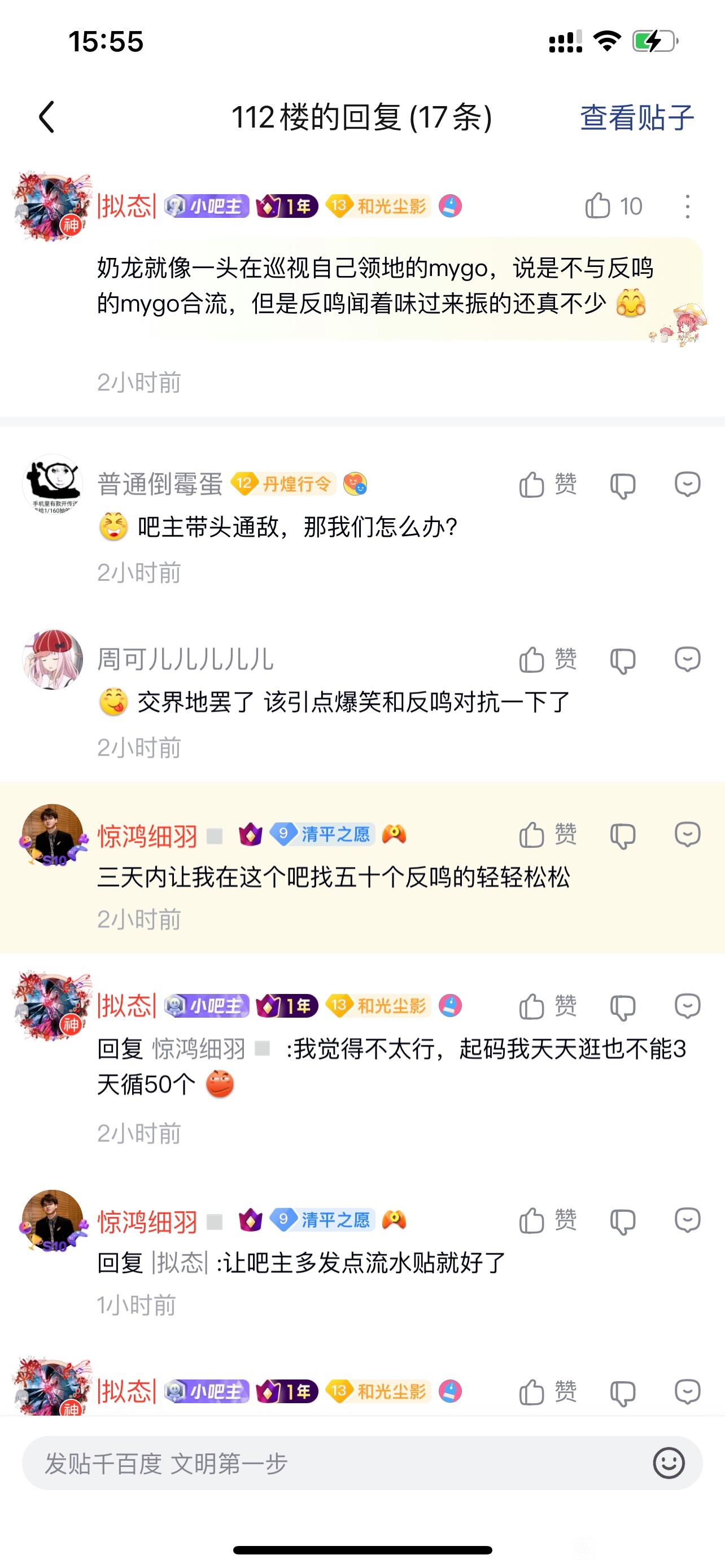
Task: Open username 惊鸿细羽 in the highlighted comment
Action: 148,835
